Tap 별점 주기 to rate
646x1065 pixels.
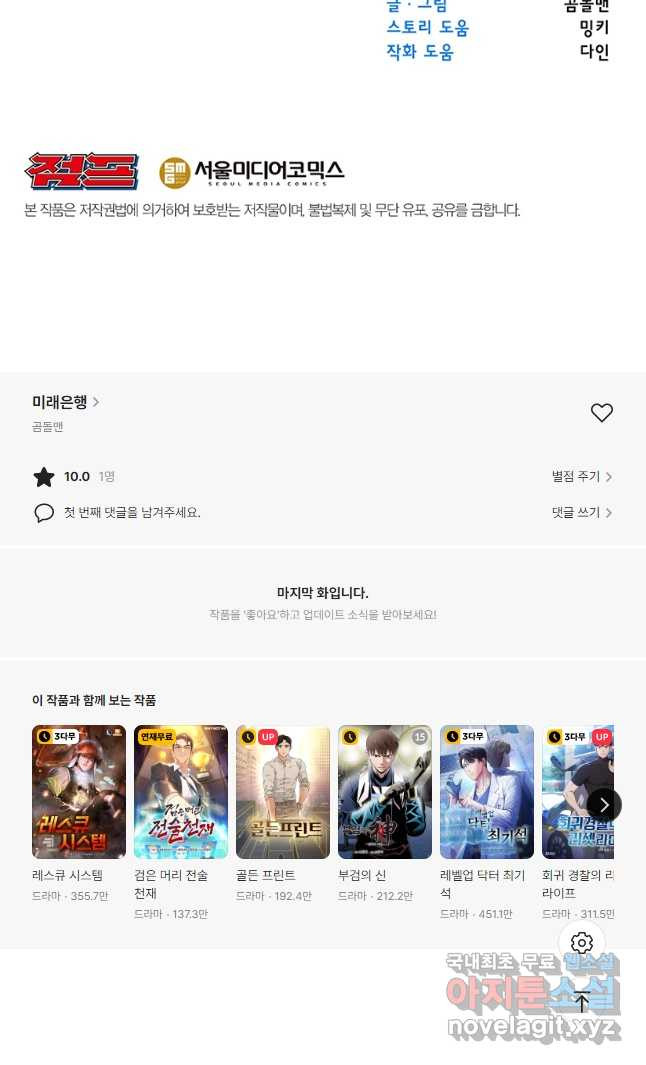pos(581,477)
